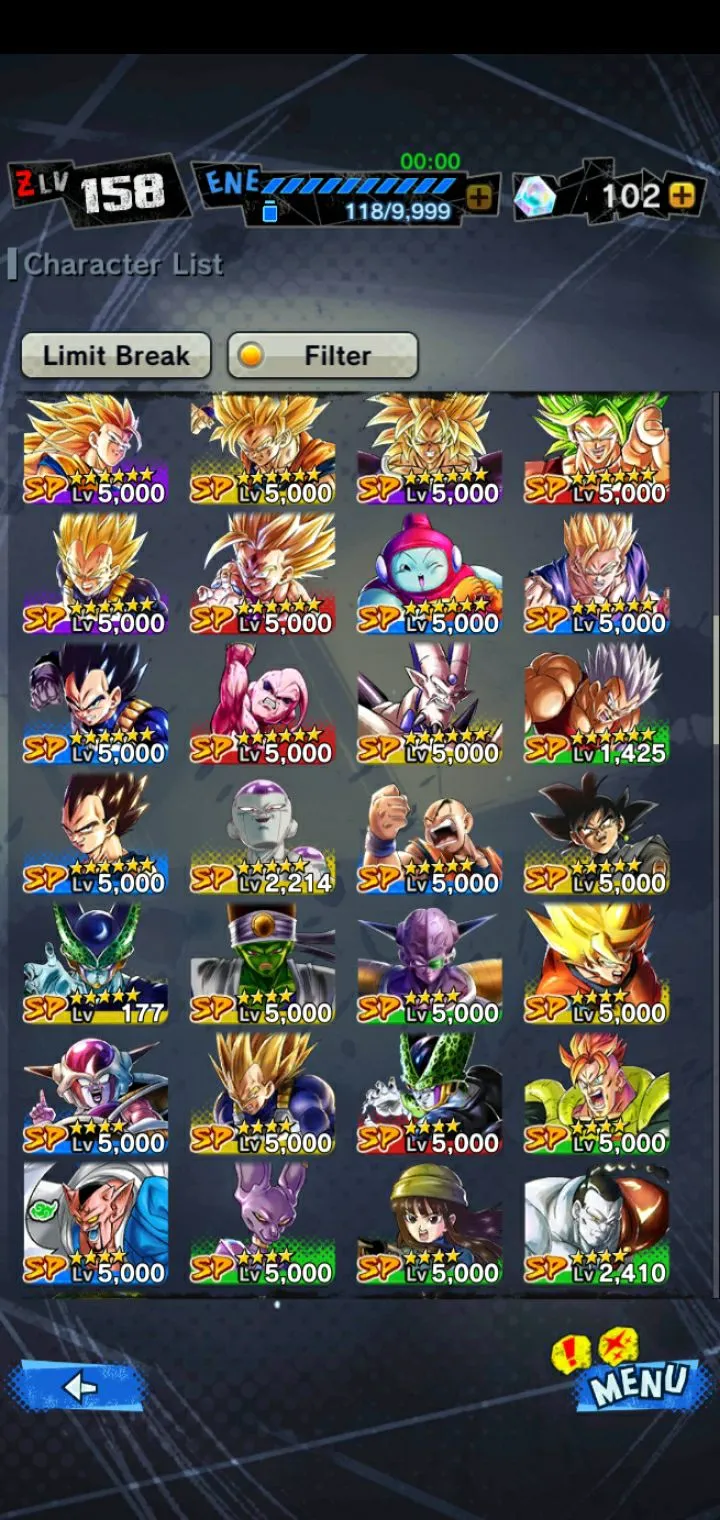Open the Frieza character at Lv 2,214
Image resolution: width=720 pixels, height=1520 pixels.
(x=263, y=834)
